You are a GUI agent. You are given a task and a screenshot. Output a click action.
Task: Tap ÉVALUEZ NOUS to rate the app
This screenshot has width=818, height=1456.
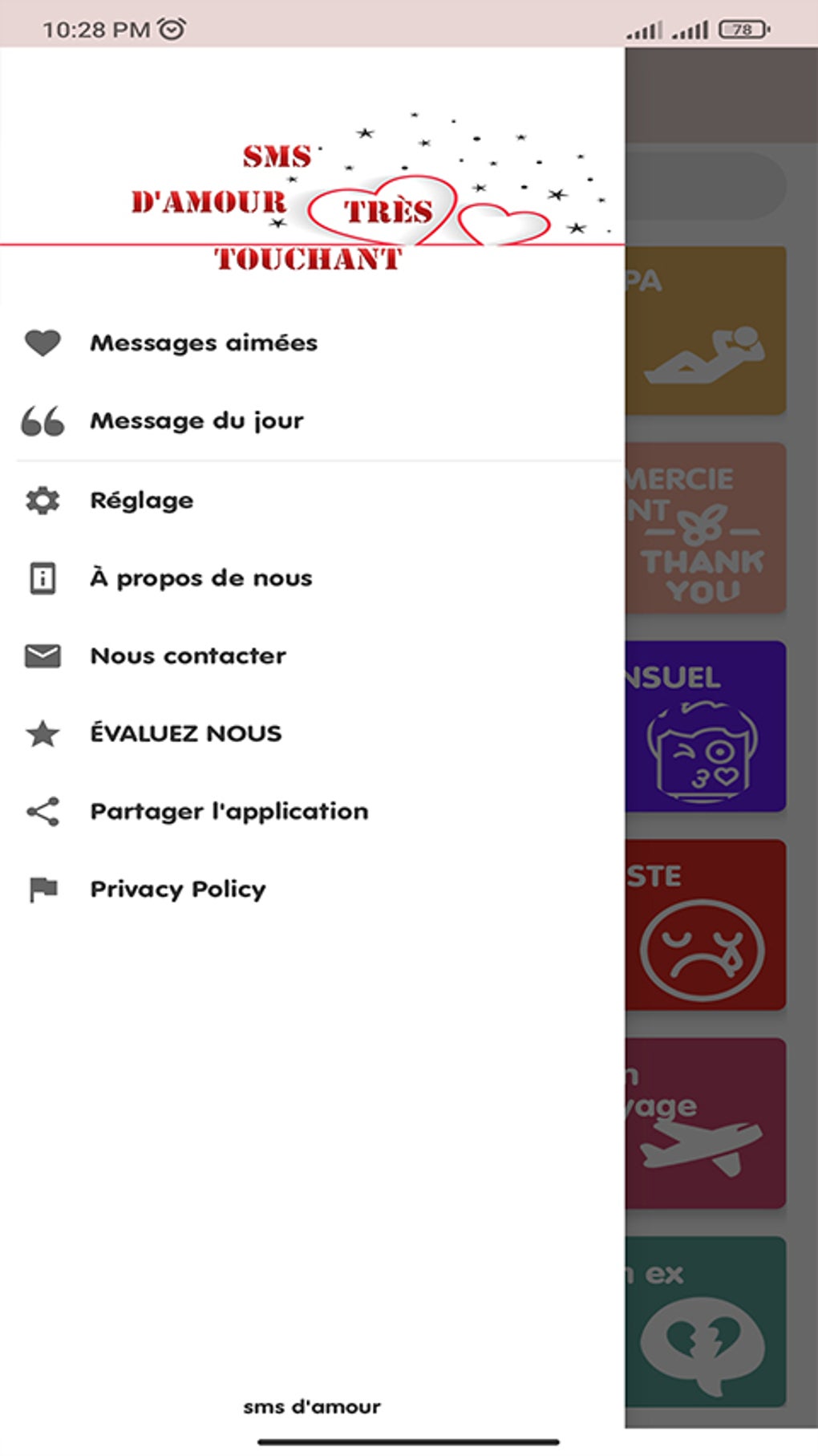click(x=185, y=734)
